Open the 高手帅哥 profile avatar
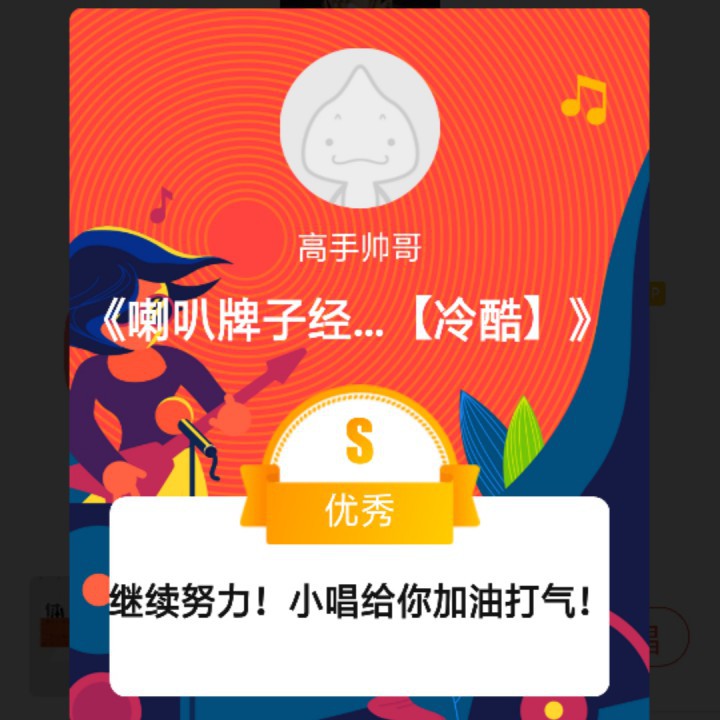This screenshot has height=720, width=720. click(360, 128)
